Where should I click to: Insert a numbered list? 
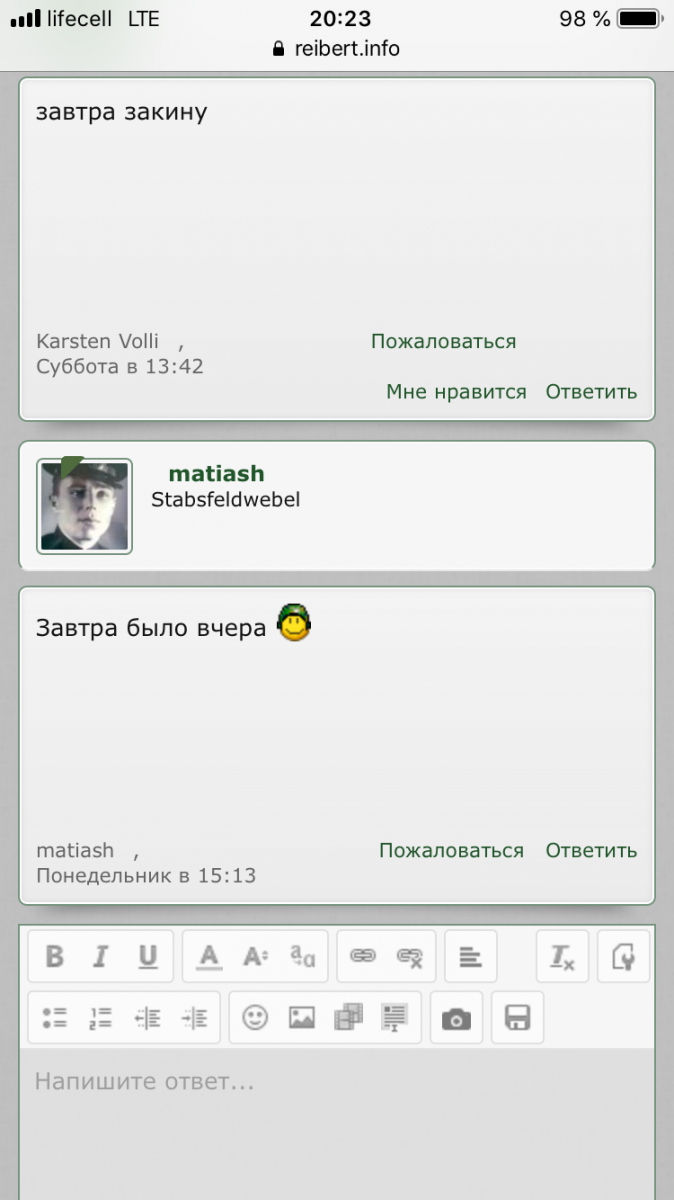pos(100,1018)
